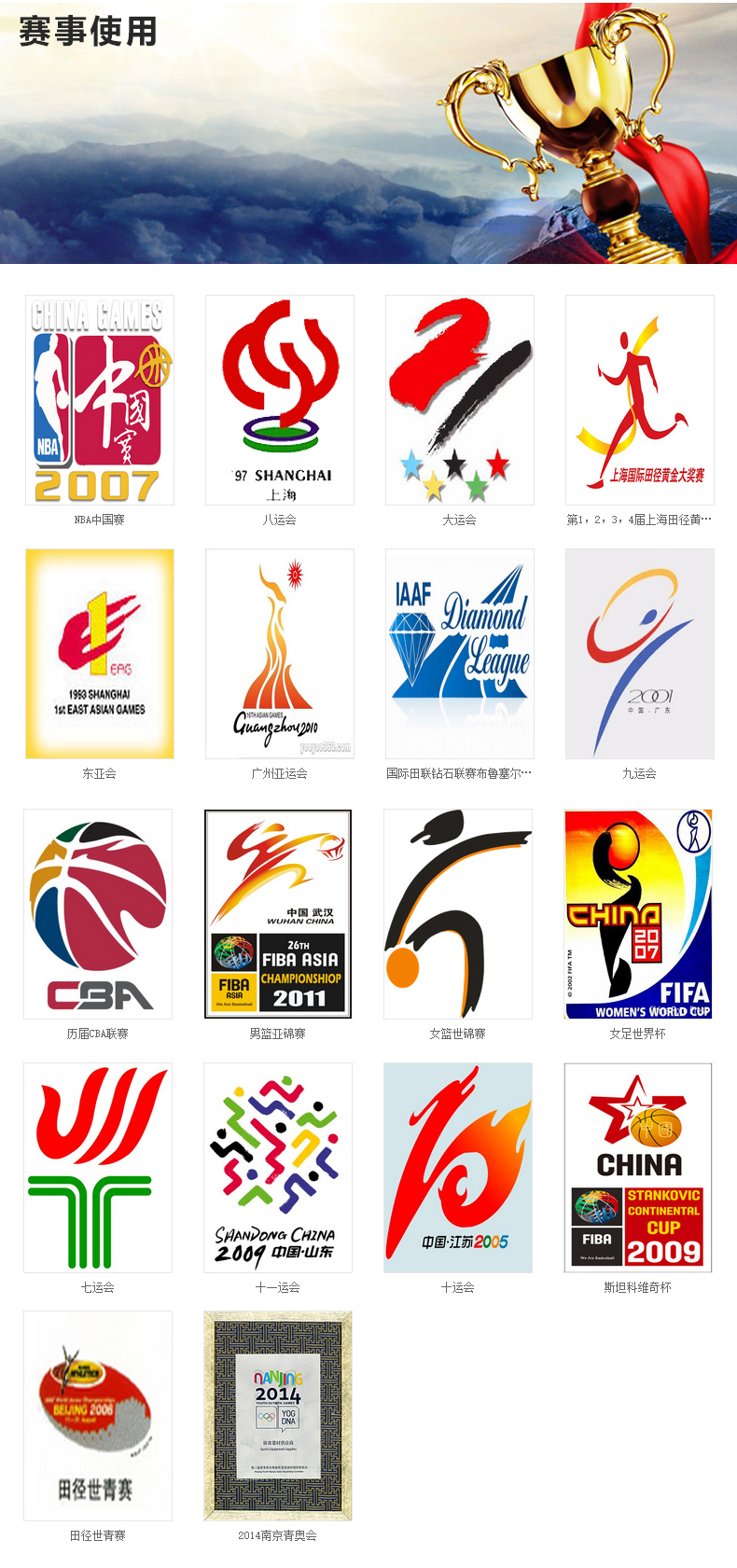The width and height of the screenshot is (737, 1568).
Task: Select the 斯坦科维奇杯 2009 tile
Action: [638, 1168]
